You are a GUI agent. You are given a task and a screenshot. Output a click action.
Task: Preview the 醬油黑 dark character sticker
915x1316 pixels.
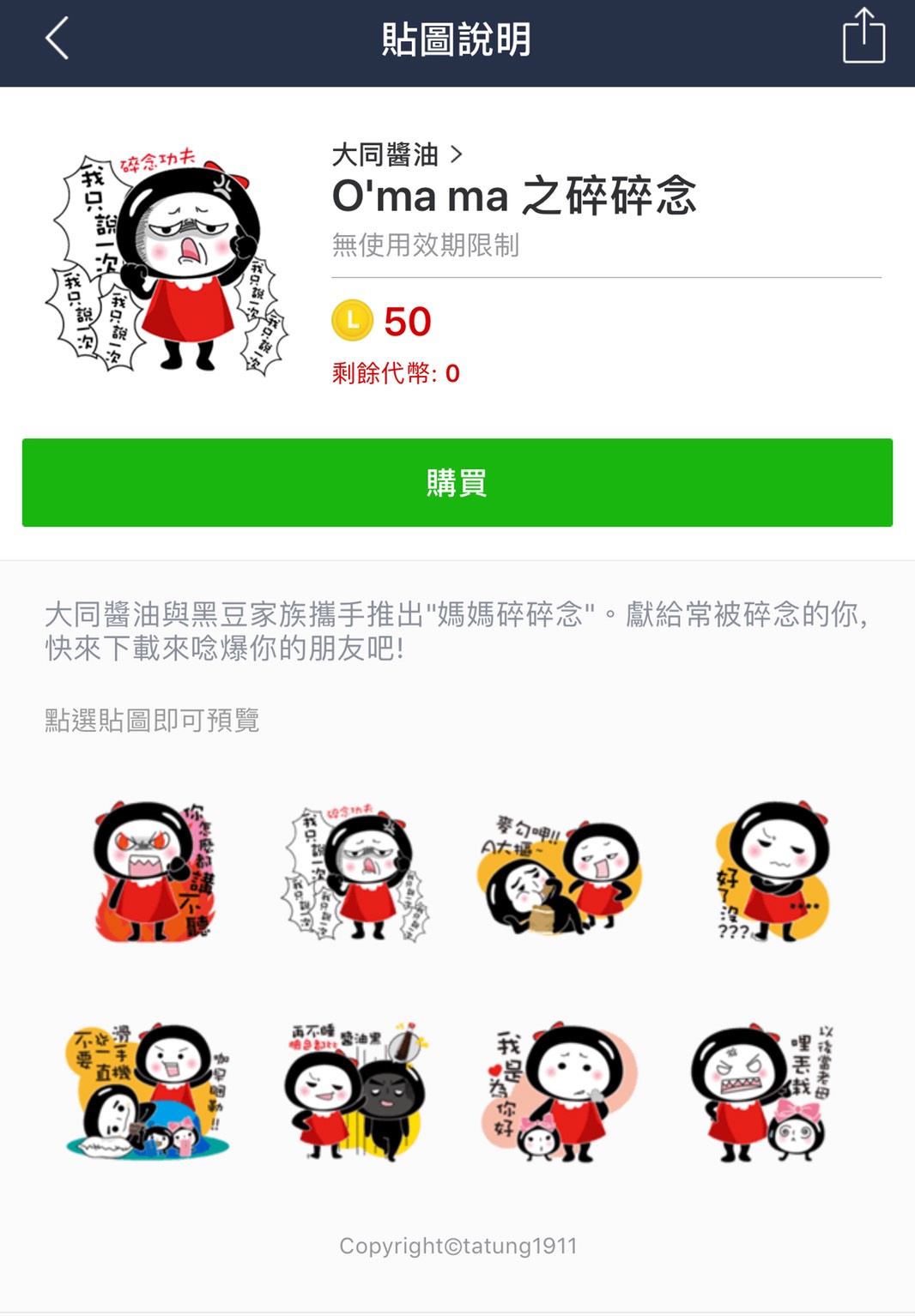click(354, 1091)
